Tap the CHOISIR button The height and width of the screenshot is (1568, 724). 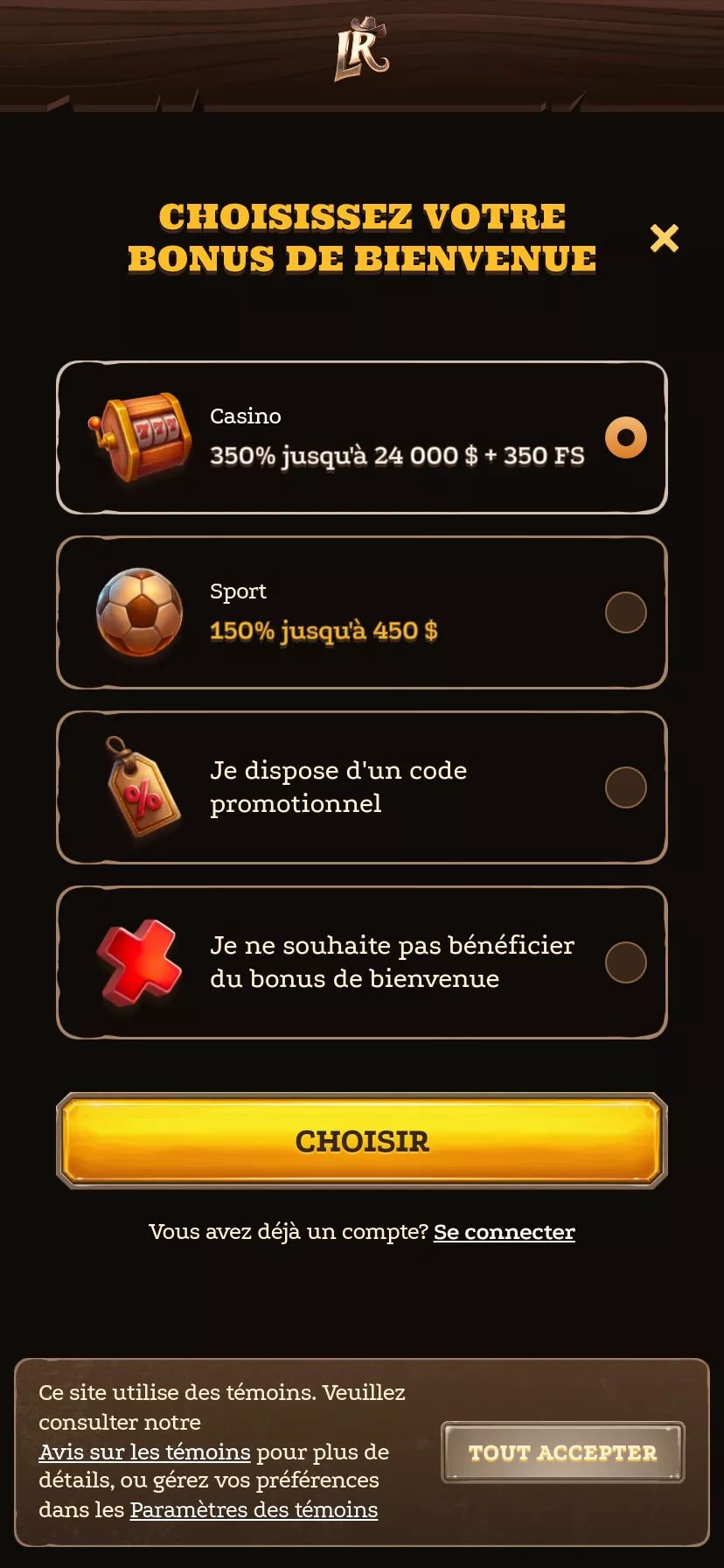pyautogui.click(x=362, y=1141)
